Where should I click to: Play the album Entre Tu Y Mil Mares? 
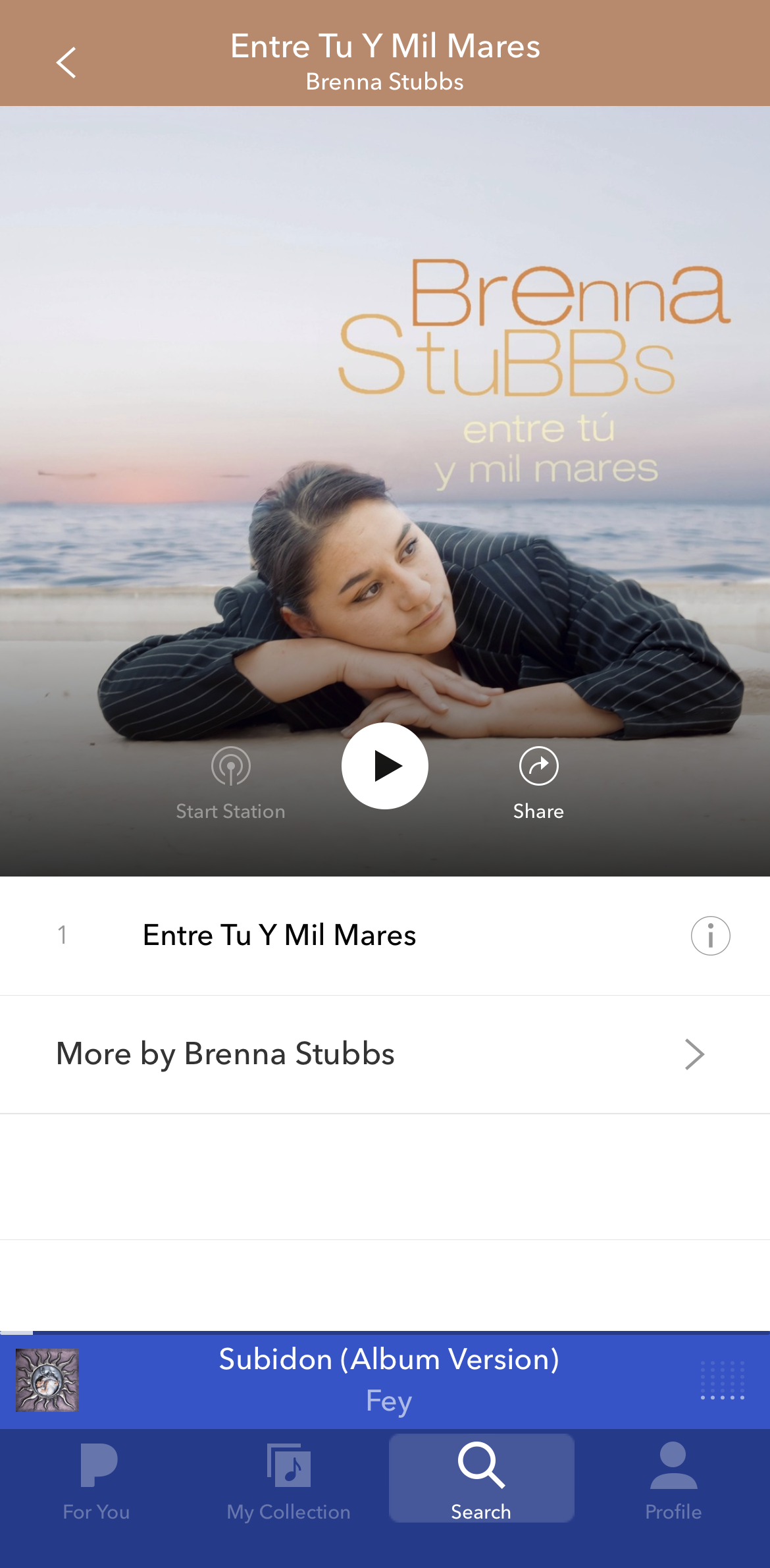(385, 766)
